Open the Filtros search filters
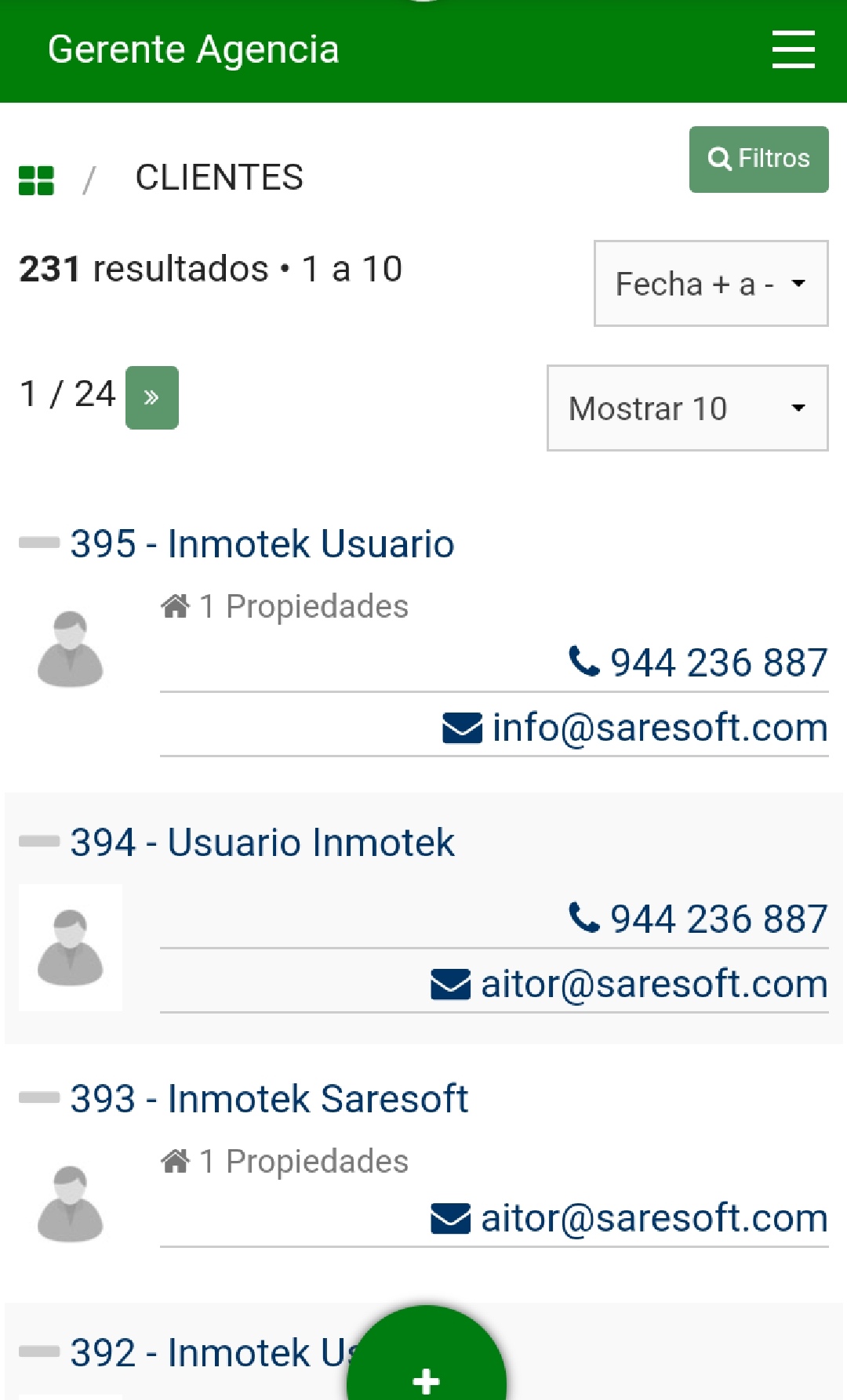Viewport: 847px width, 1400px height. 758,159
